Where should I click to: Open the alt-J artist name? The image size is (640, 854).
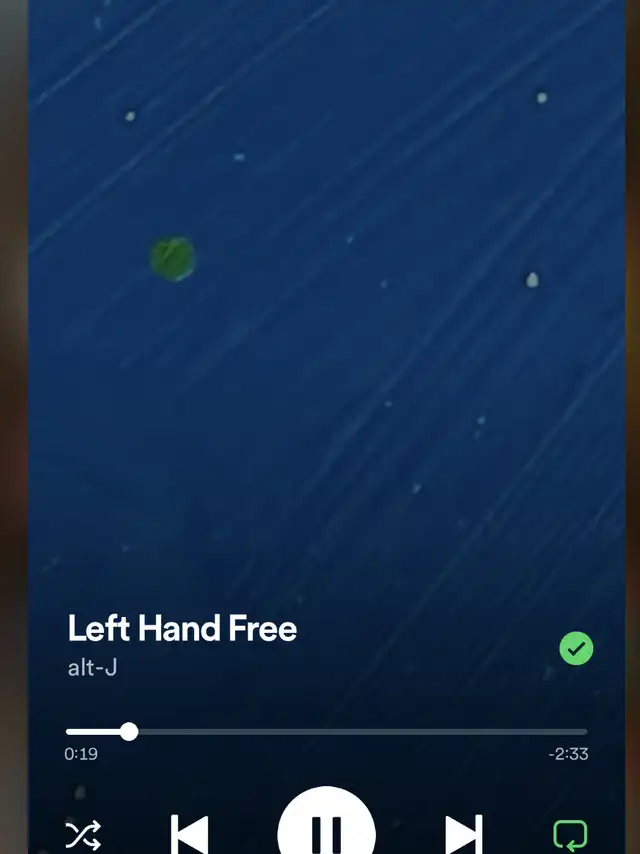93,667
